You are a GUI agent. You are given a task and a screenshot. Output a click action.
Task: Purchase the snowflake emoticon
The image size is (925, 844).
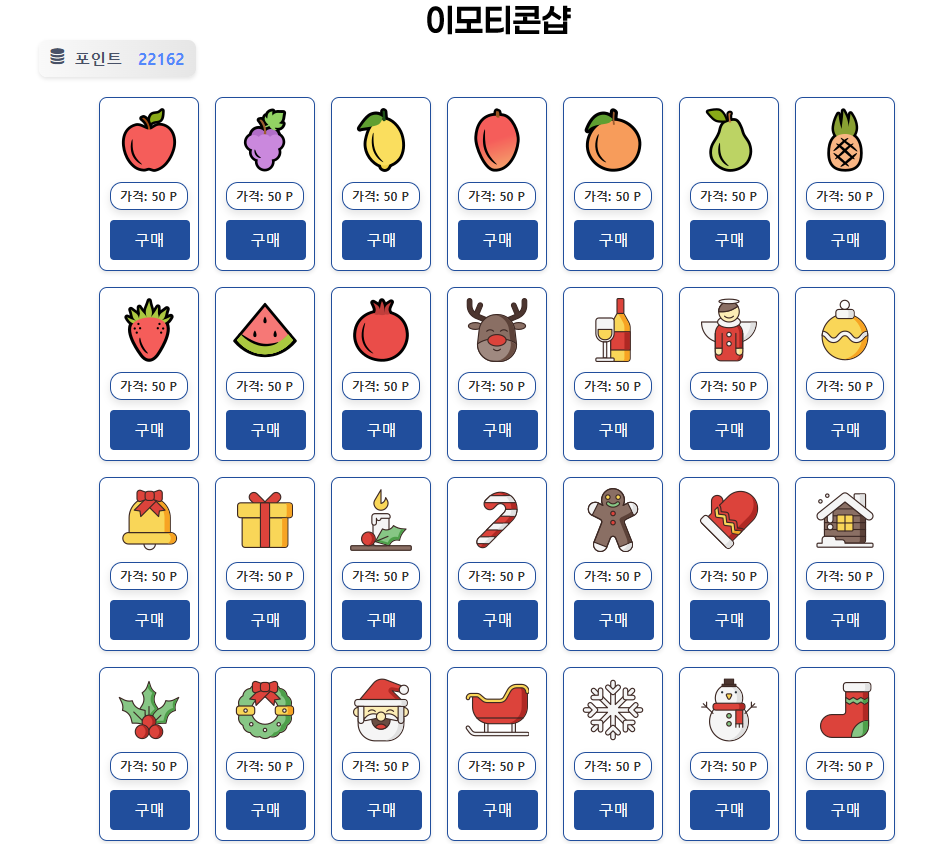point(613,810)
